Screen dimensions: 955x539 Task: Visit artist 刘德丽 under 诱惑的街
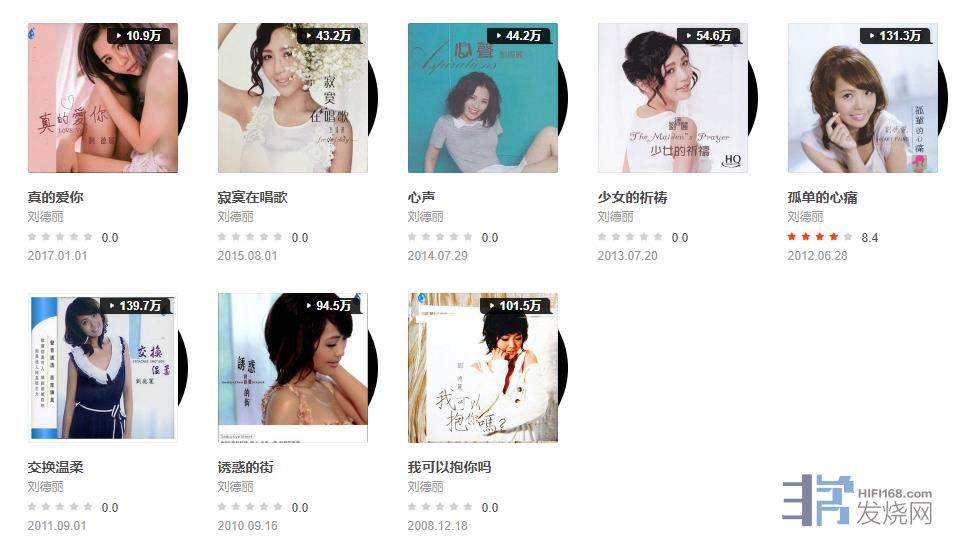(x=235, y=486)
